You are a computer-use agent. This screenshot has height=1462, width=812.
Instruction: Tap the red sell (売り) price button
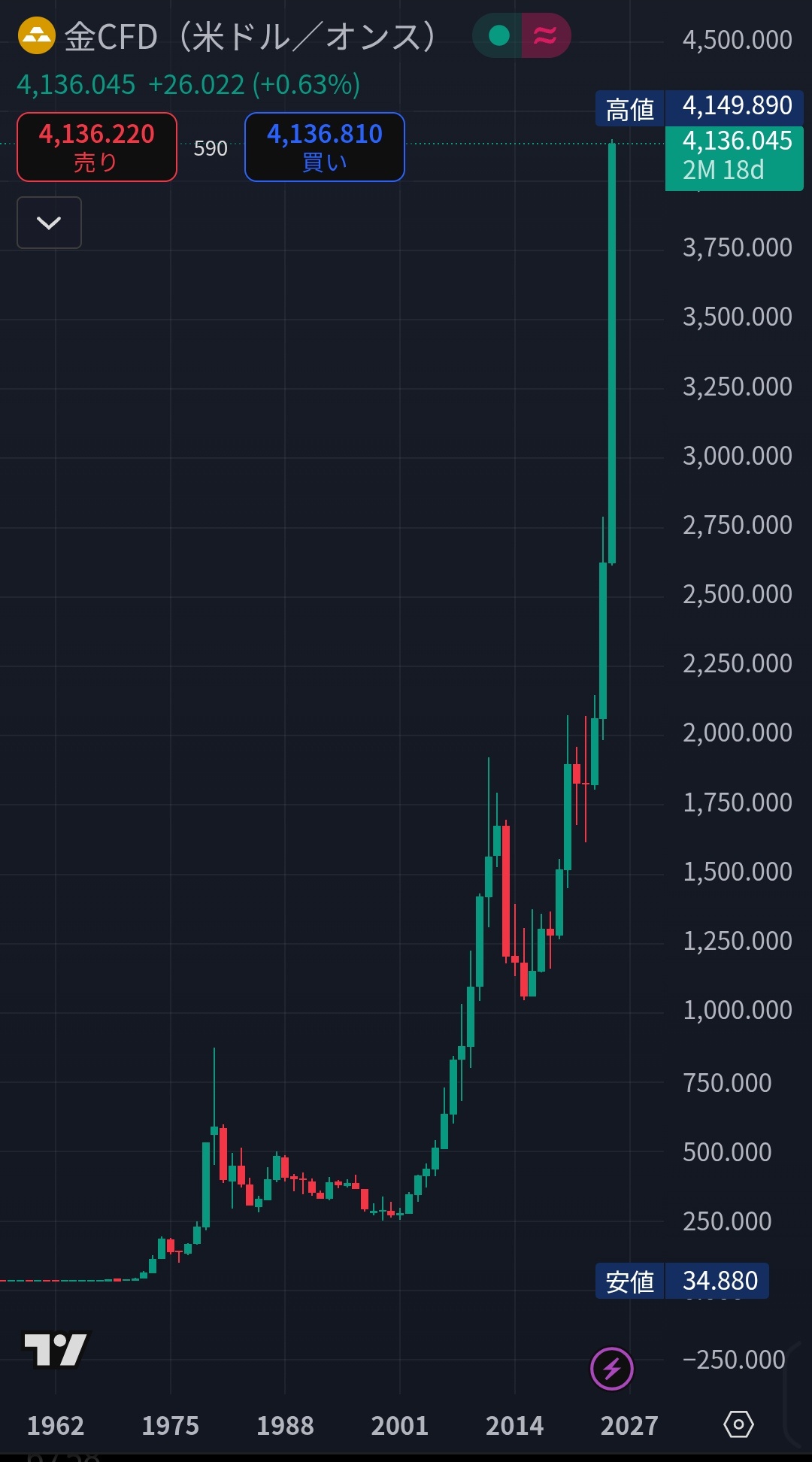coord(97,147)
